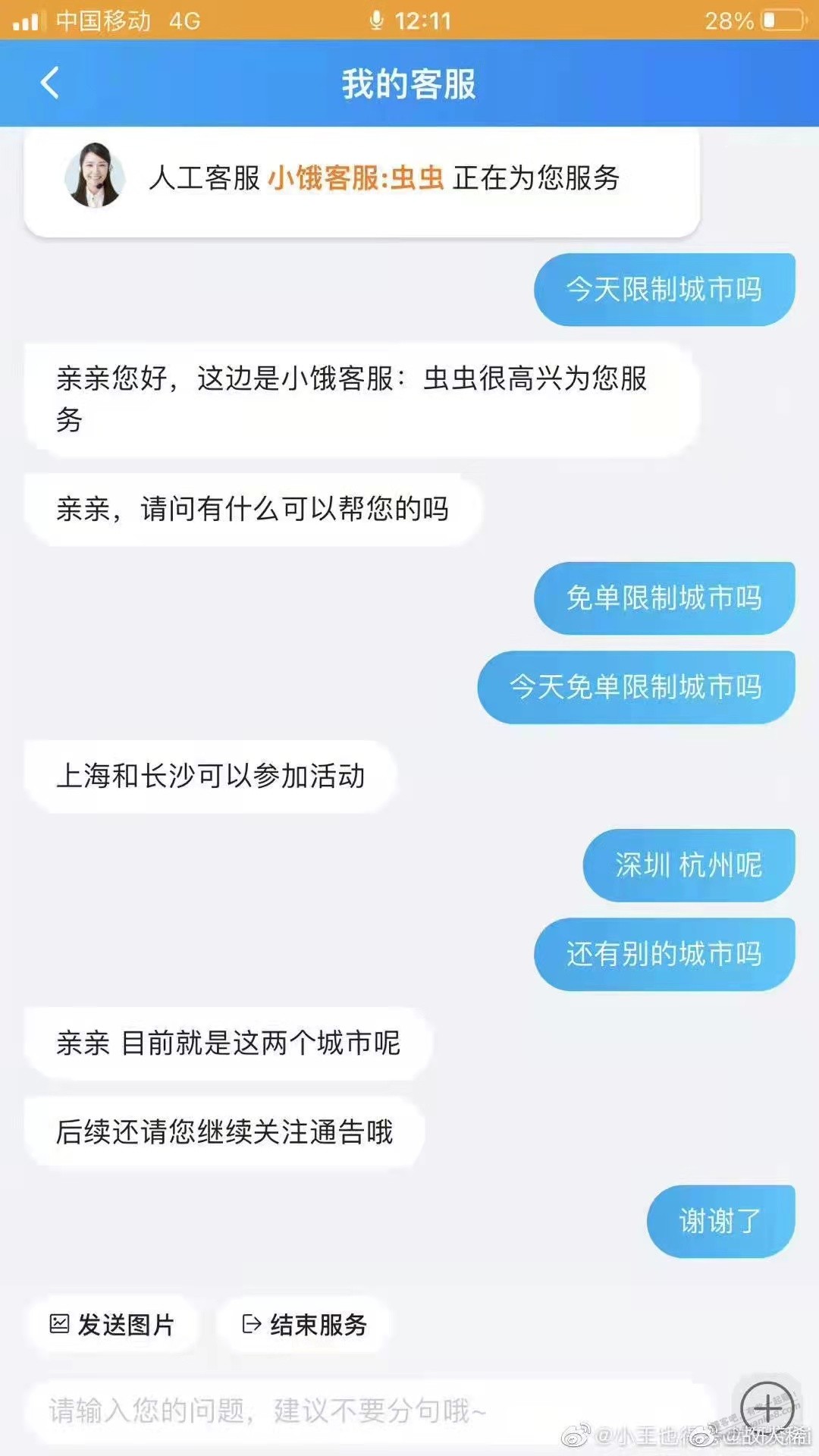819x1456 pixels.
Task: End the chat with 结束服务
Action: click(304, 1325)
